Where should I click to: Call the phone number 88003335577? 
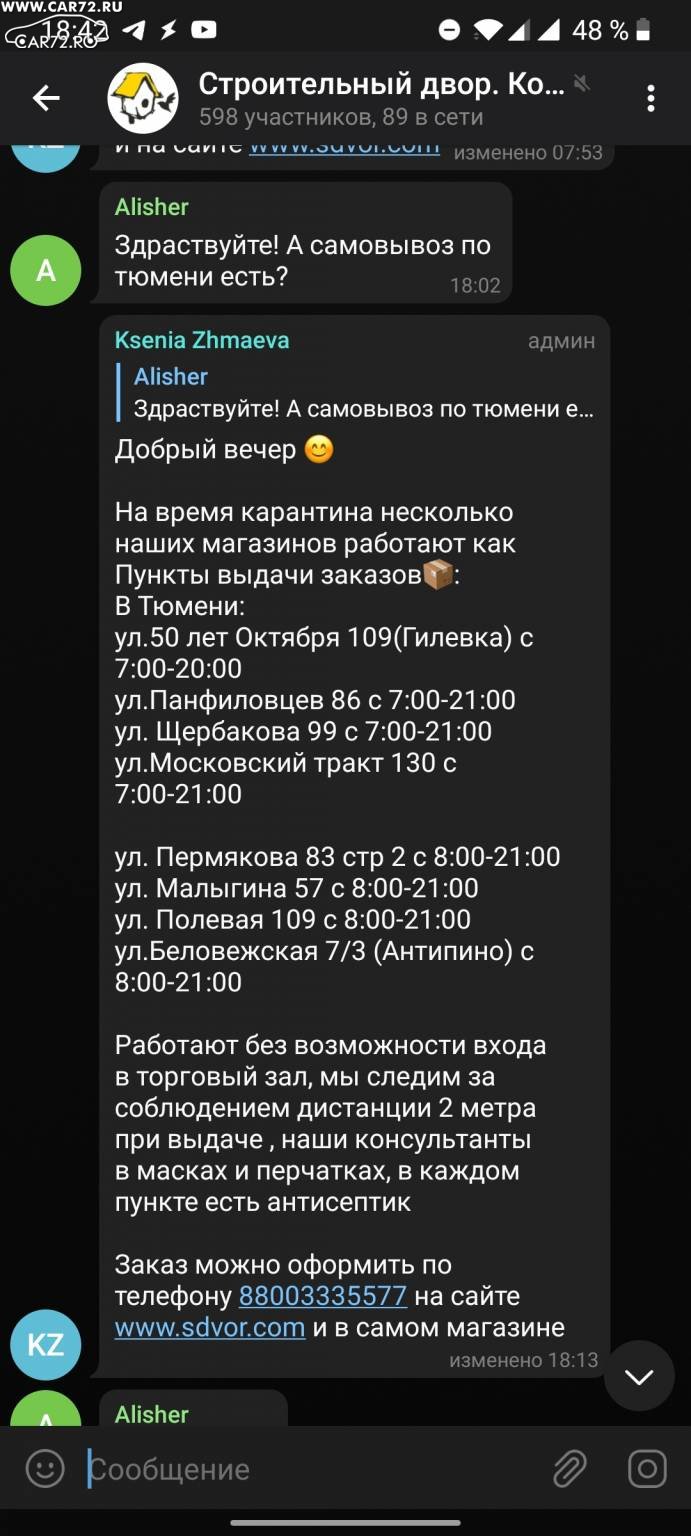click(x=323, y=1296)
